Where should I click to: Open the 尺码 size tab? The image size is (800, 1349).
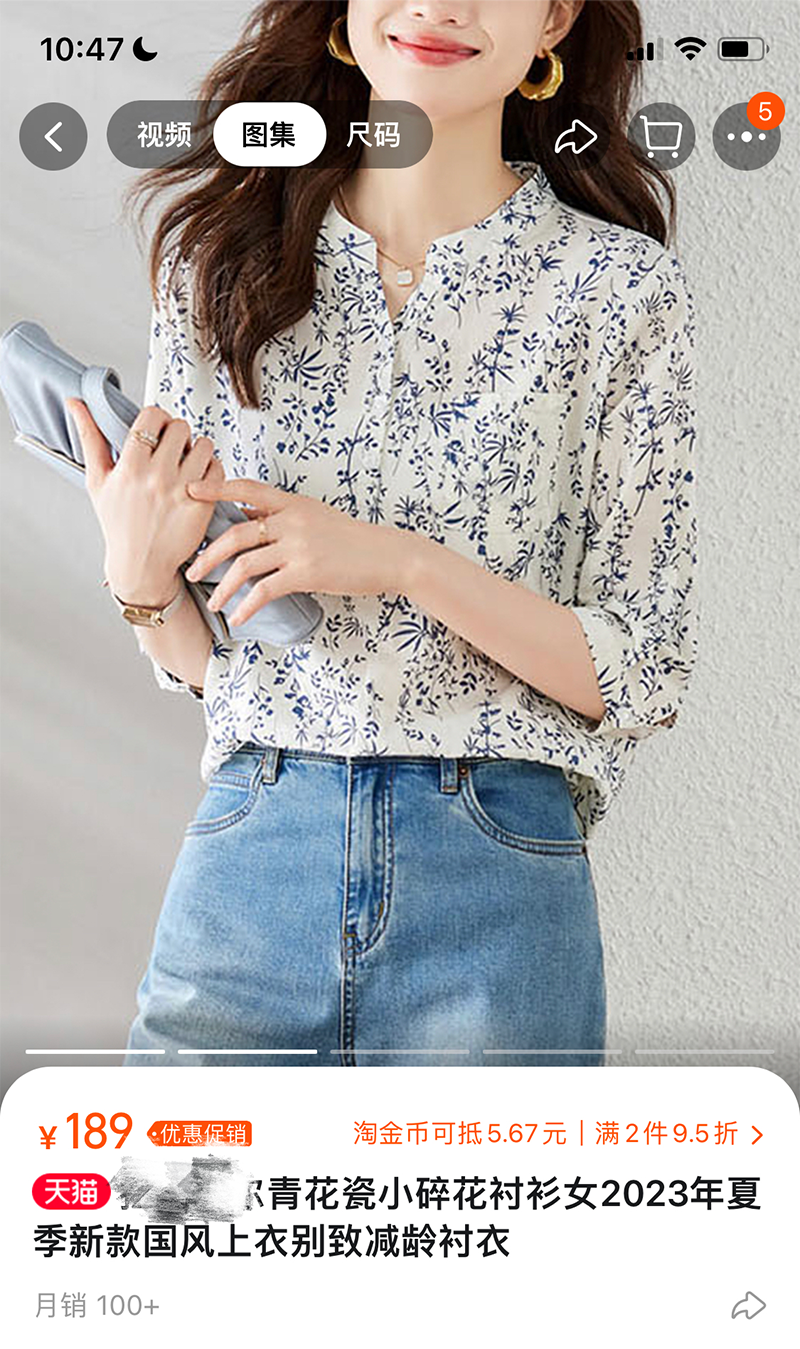(374, 134)
